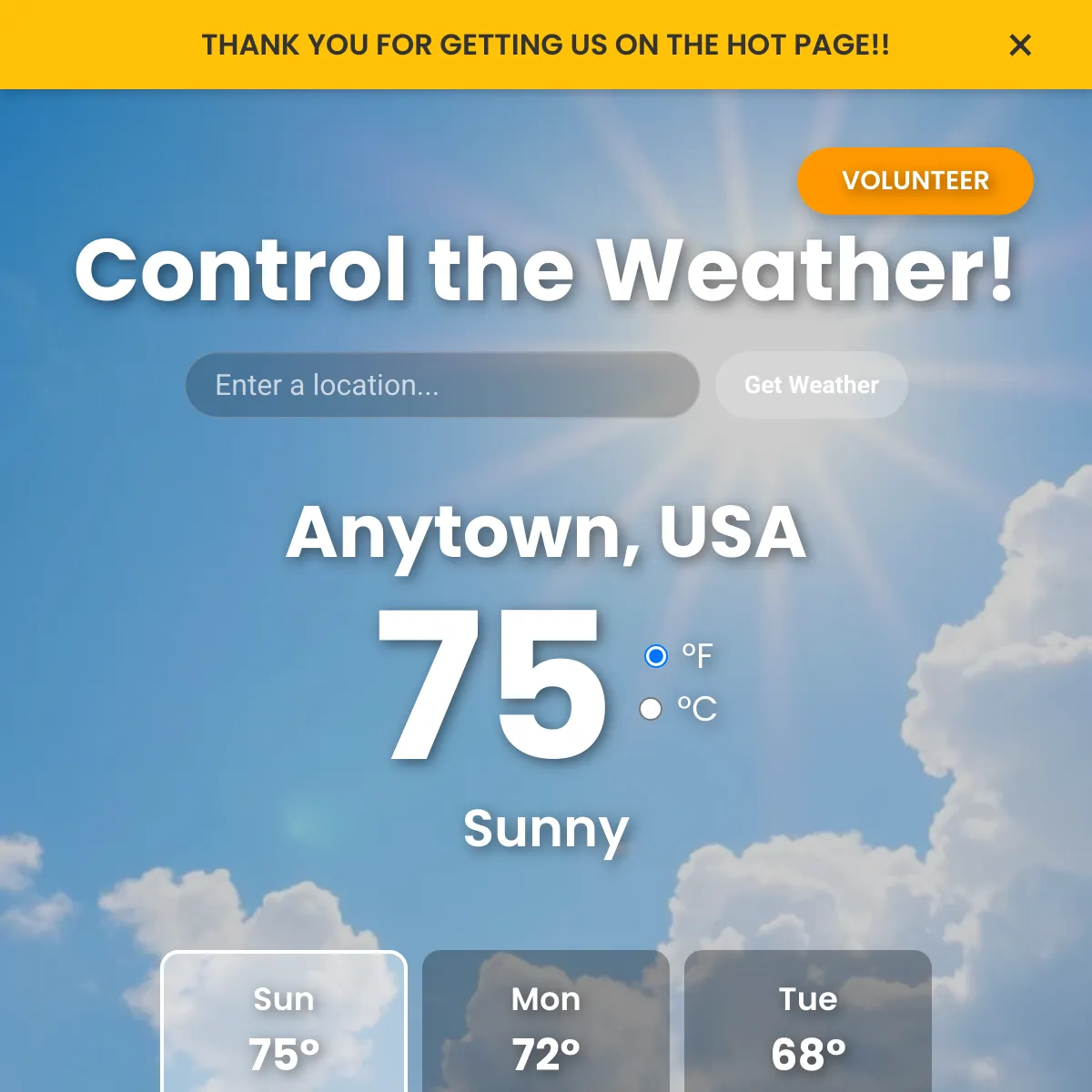Focus the Enter a location field
1092x1092 pixels.
442,385
